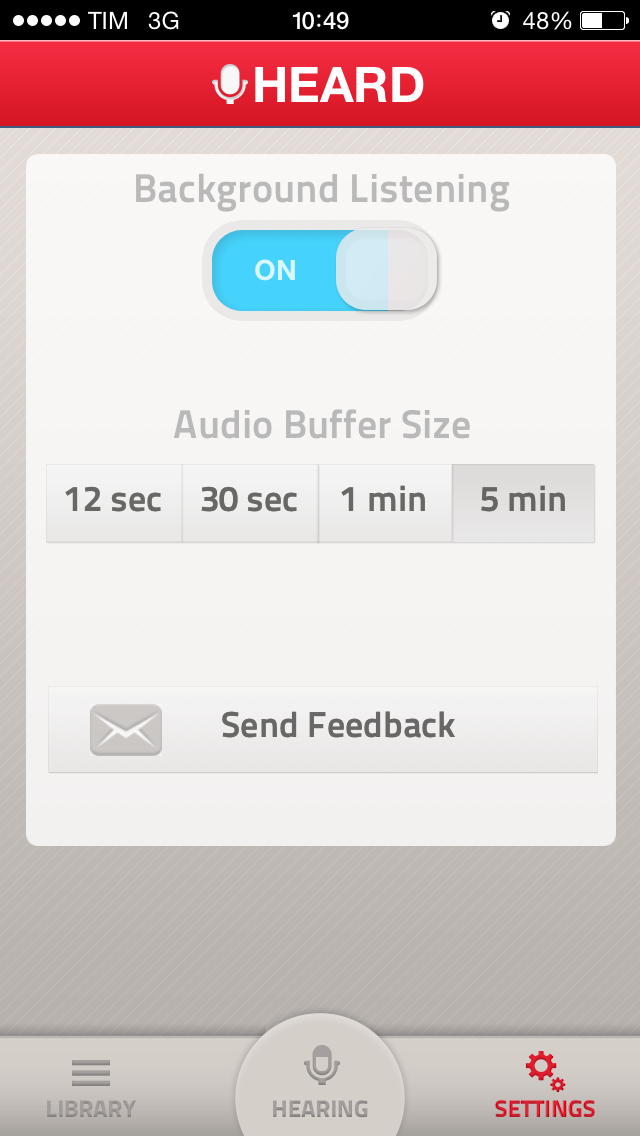
Task: Tap the Settings tab
Action: pos(544,1088)
